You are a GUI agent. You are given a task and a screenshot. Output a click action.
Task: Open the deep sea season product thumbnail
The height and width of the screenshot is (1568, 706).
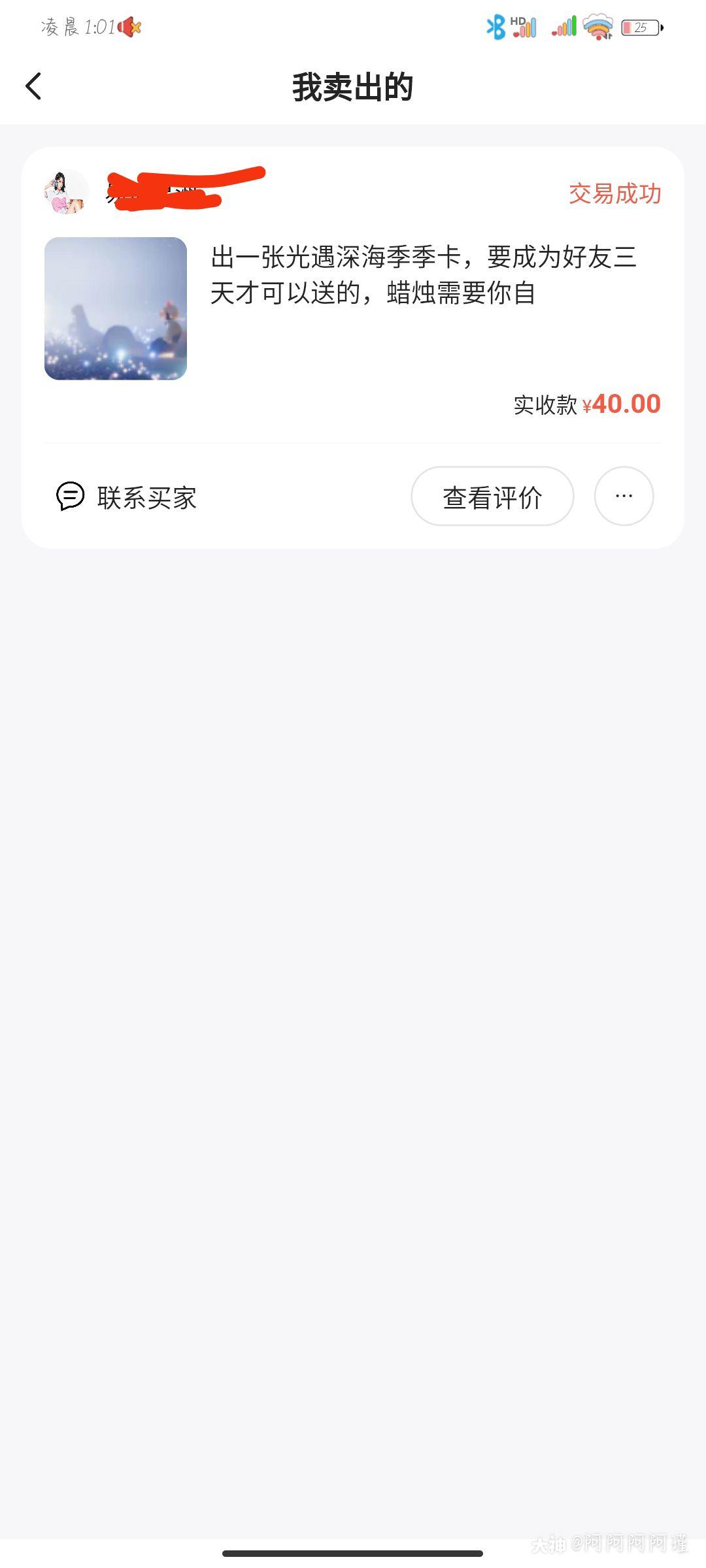116,308
